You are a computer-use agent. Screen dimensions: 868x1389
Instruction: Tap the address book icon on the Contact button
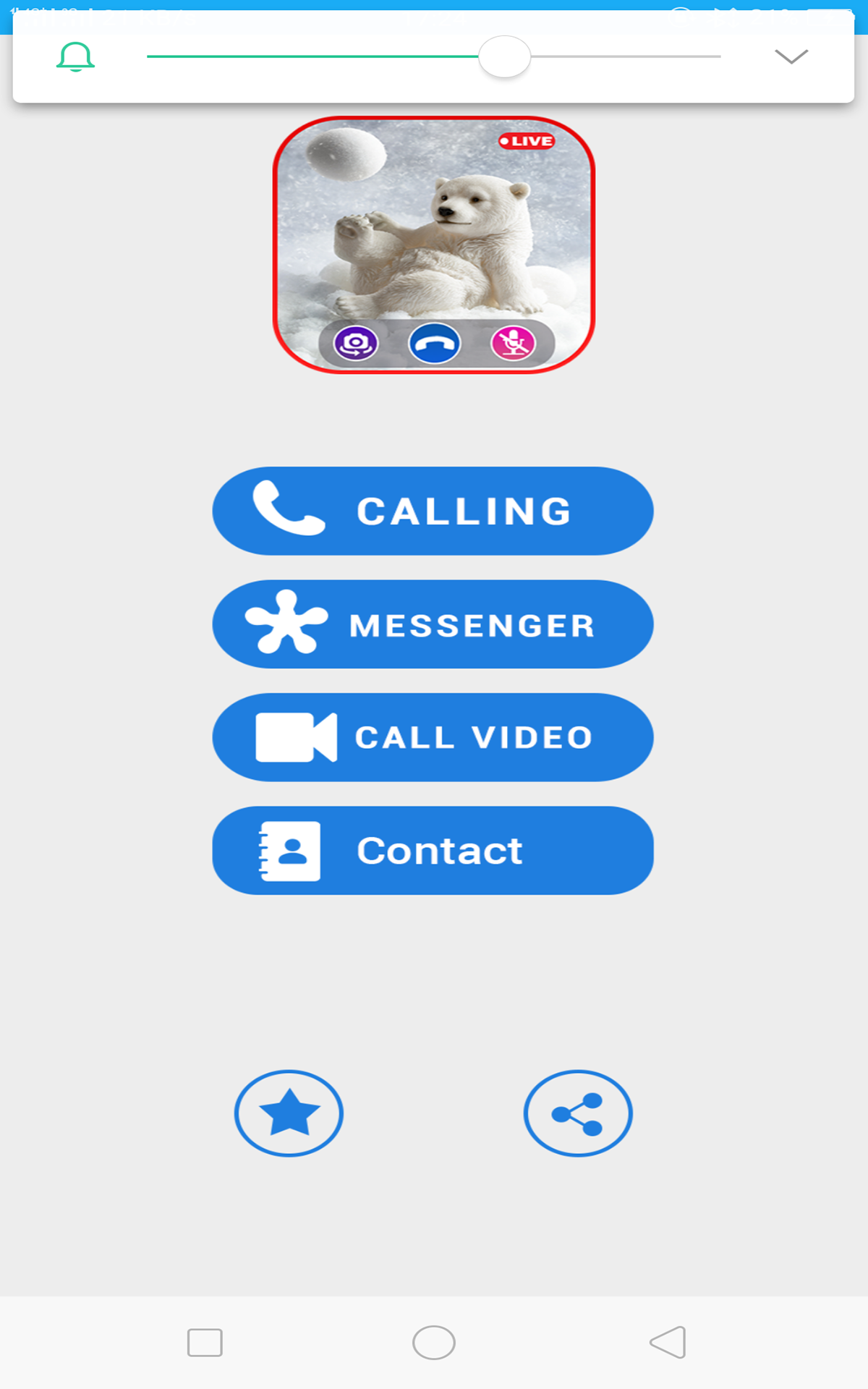pyautogui.click(x=292, y=850)
